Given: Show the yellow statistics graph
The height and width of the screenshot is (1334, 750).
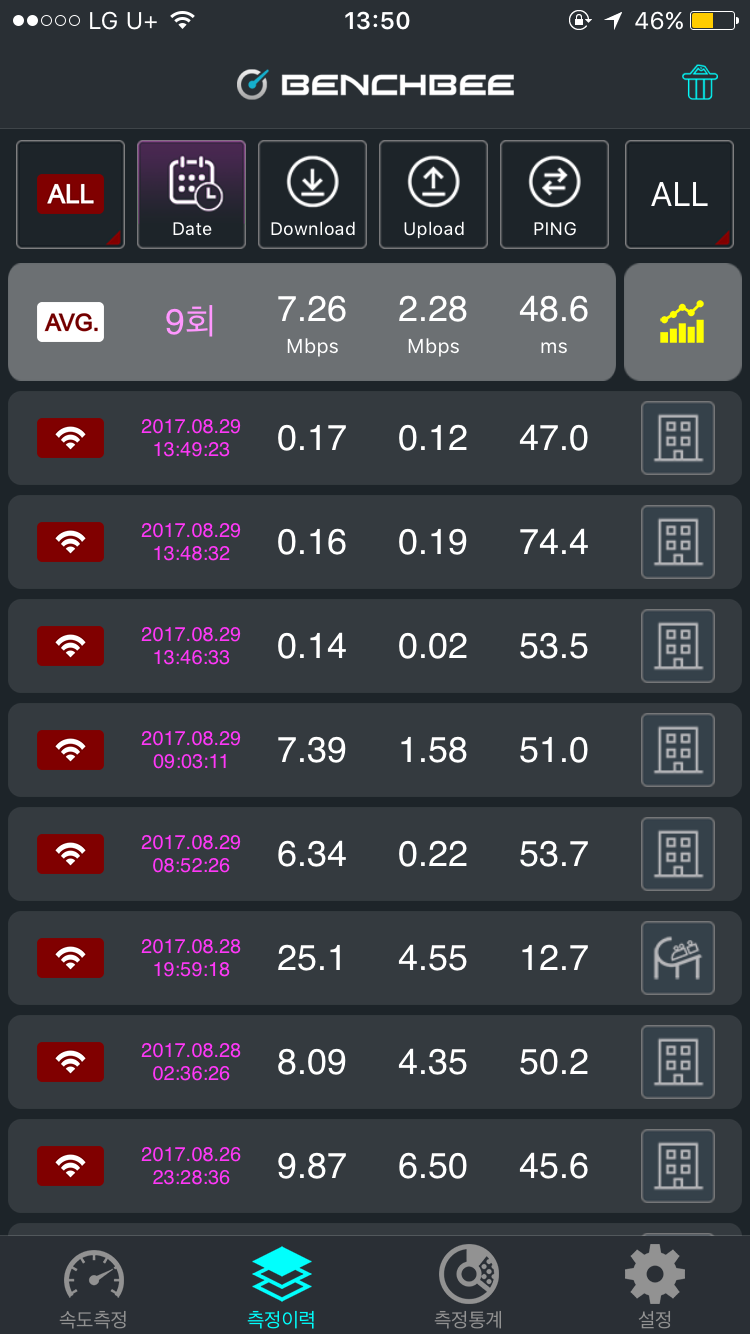Looking at the screenshot, I should pos(681,322).
